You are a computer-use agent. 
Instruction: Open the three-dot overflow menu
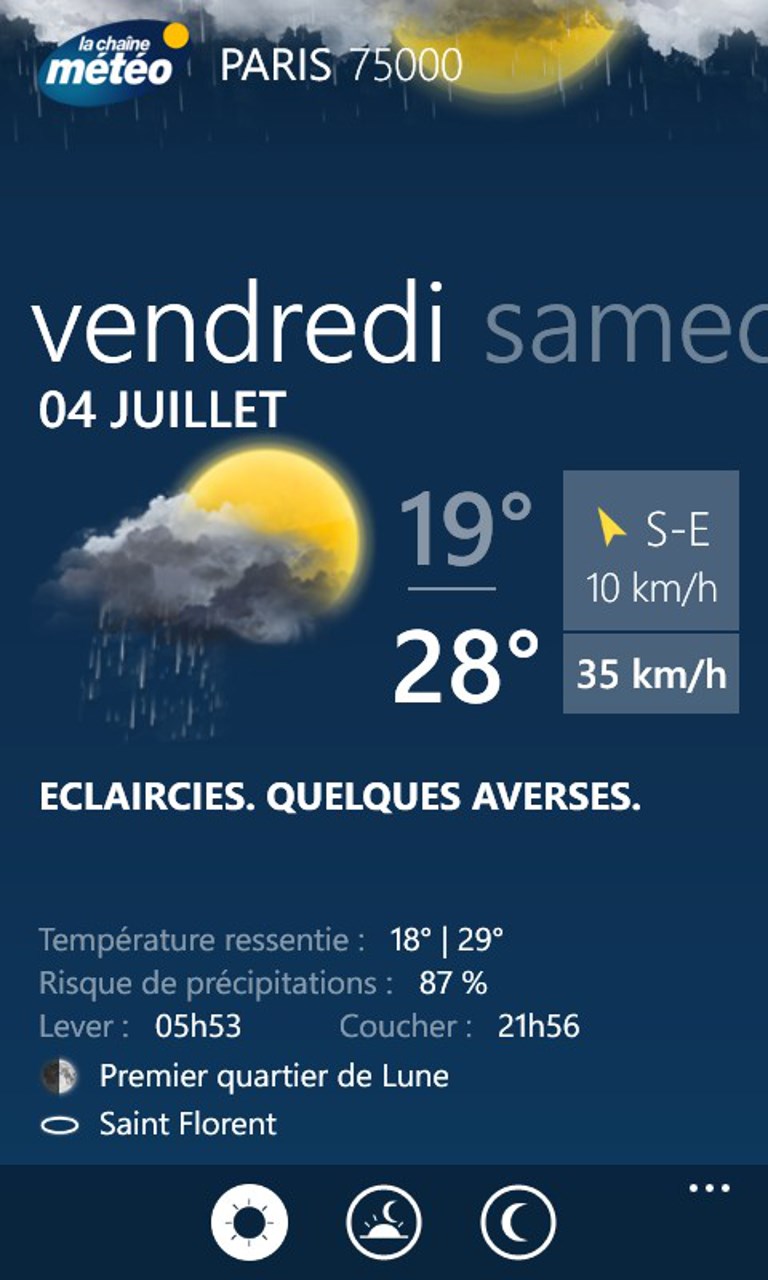click(x=709, y=1189)
